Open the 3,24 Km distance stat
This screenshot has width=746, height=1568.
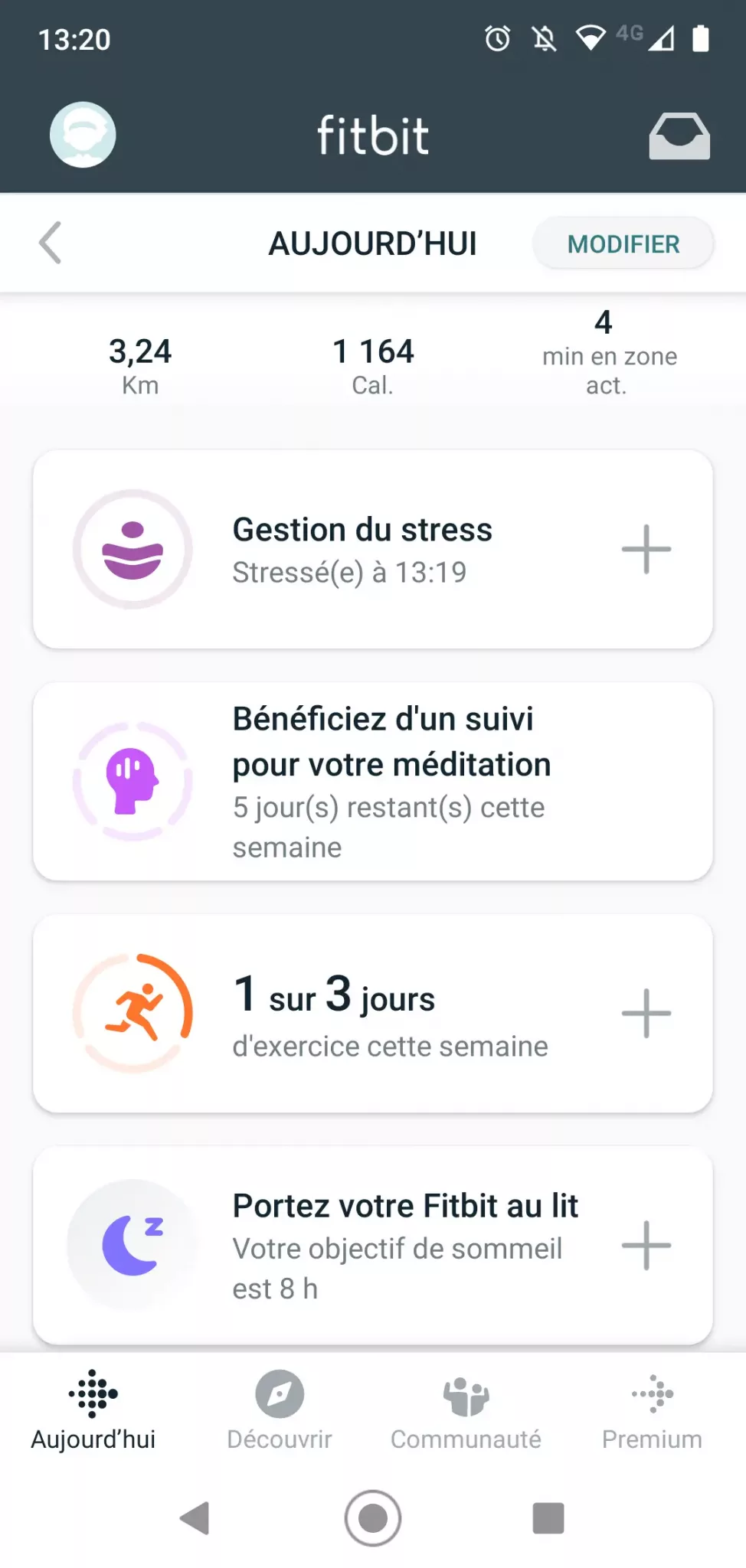point(140,366)
